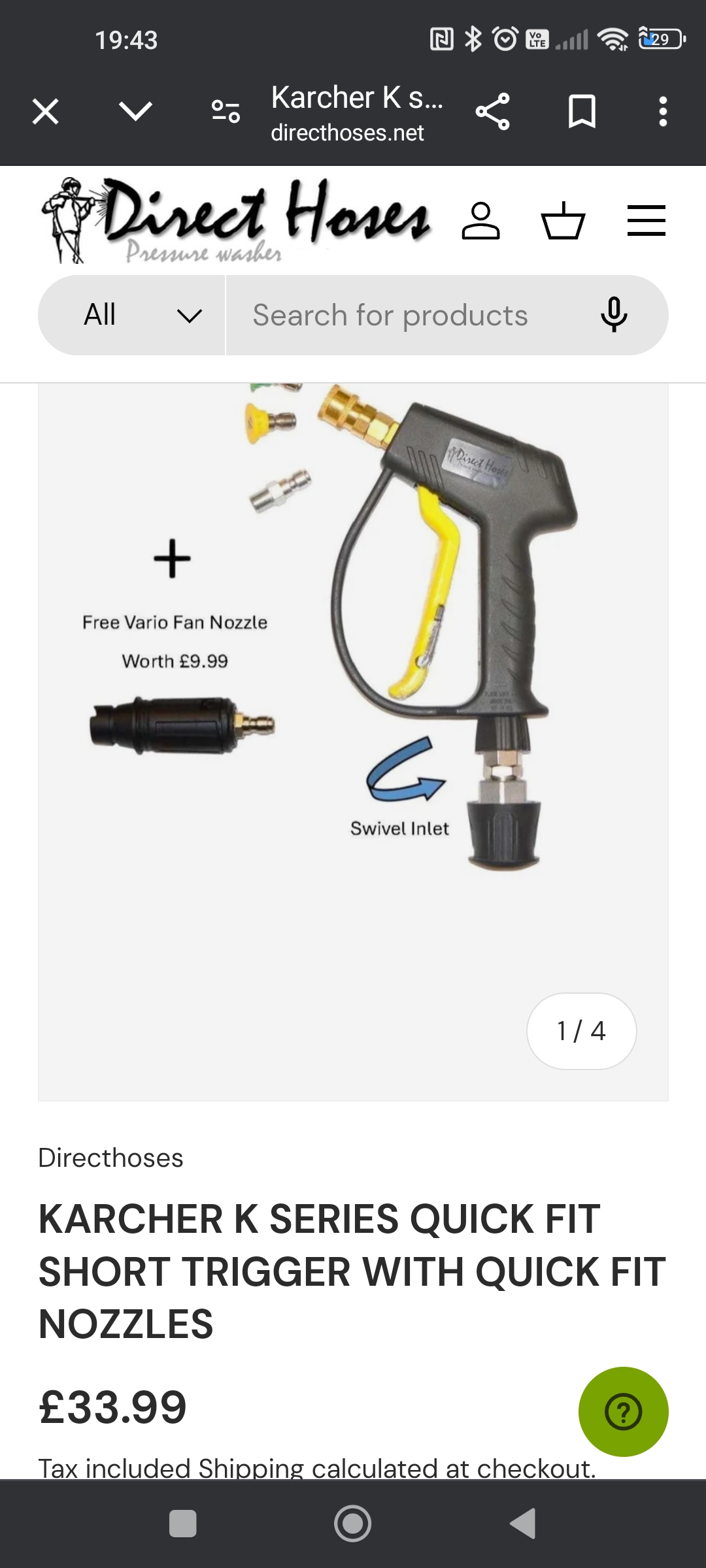This screenshot has width=706, height=1568.
Task: Go to the system home screen
Action: pos(353,1524)
